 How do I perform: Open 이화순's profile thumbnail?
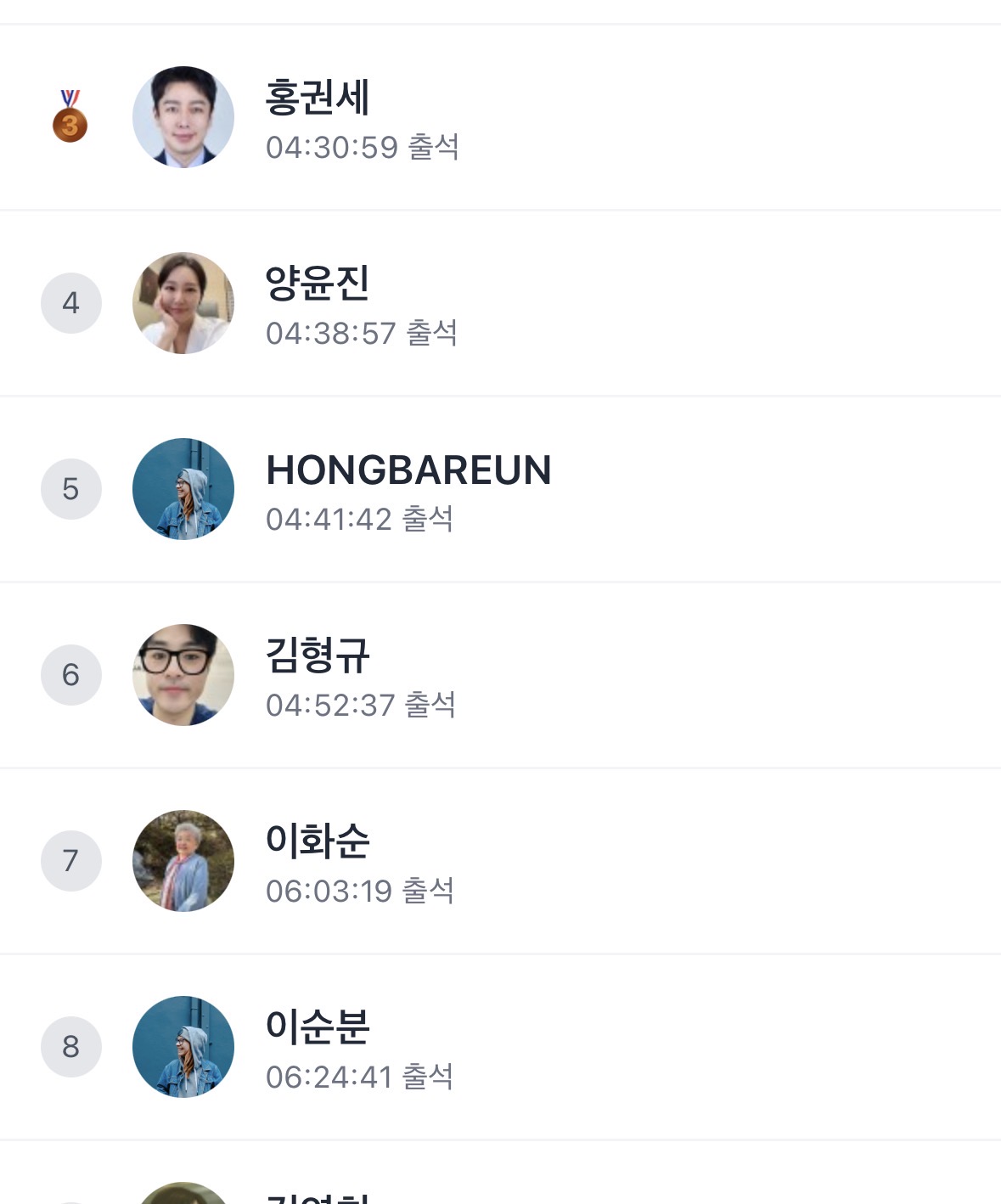pyautogui.click(x=183, y=861)
